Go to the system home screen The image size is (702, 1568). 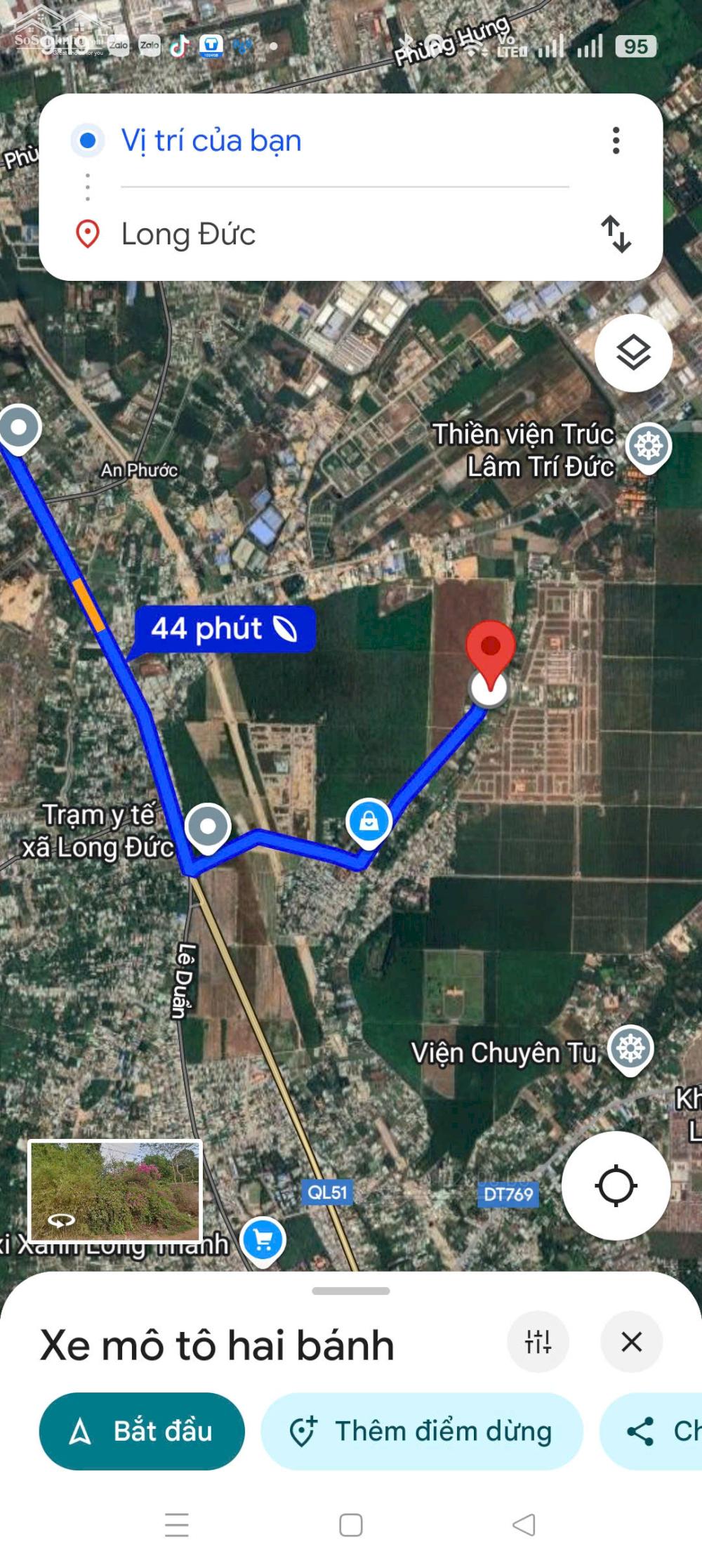click(x=351, y=1525)
